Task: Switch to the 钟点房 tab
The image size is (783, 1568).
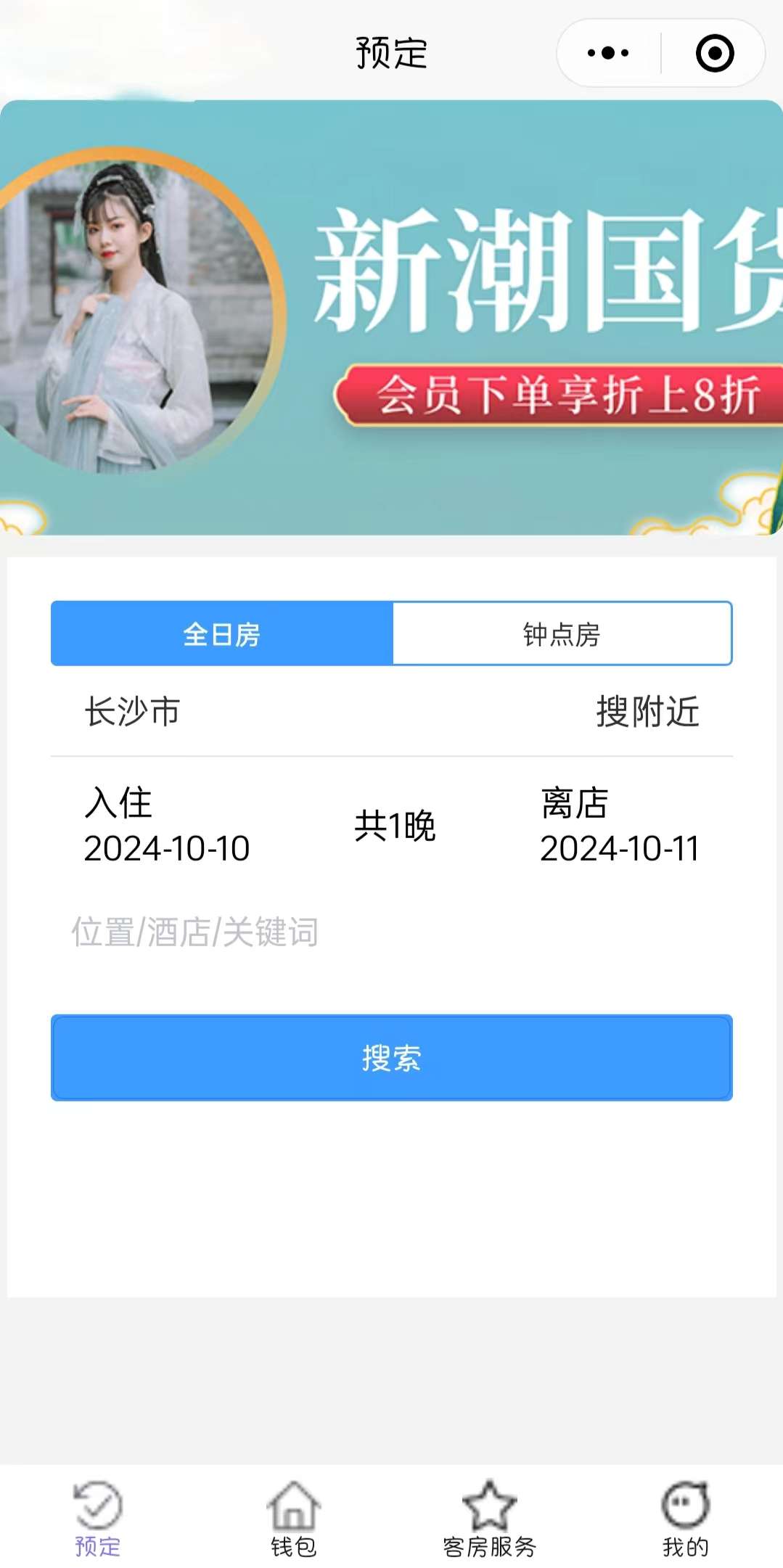Action: pos(562,633)
